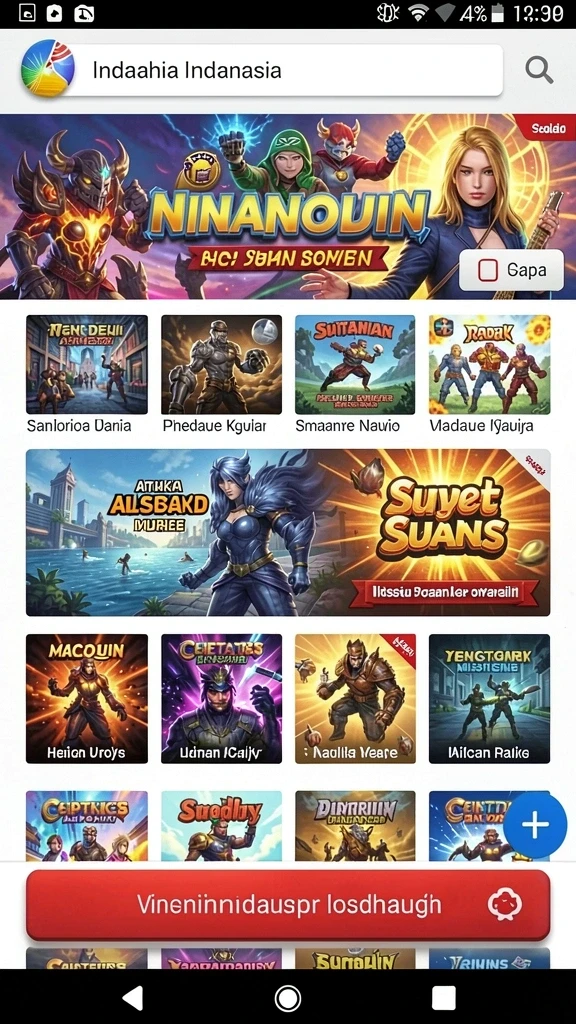This screenshot has height=1024, width=576.
Task: Go back with the system back button
Action: point(133,998)
